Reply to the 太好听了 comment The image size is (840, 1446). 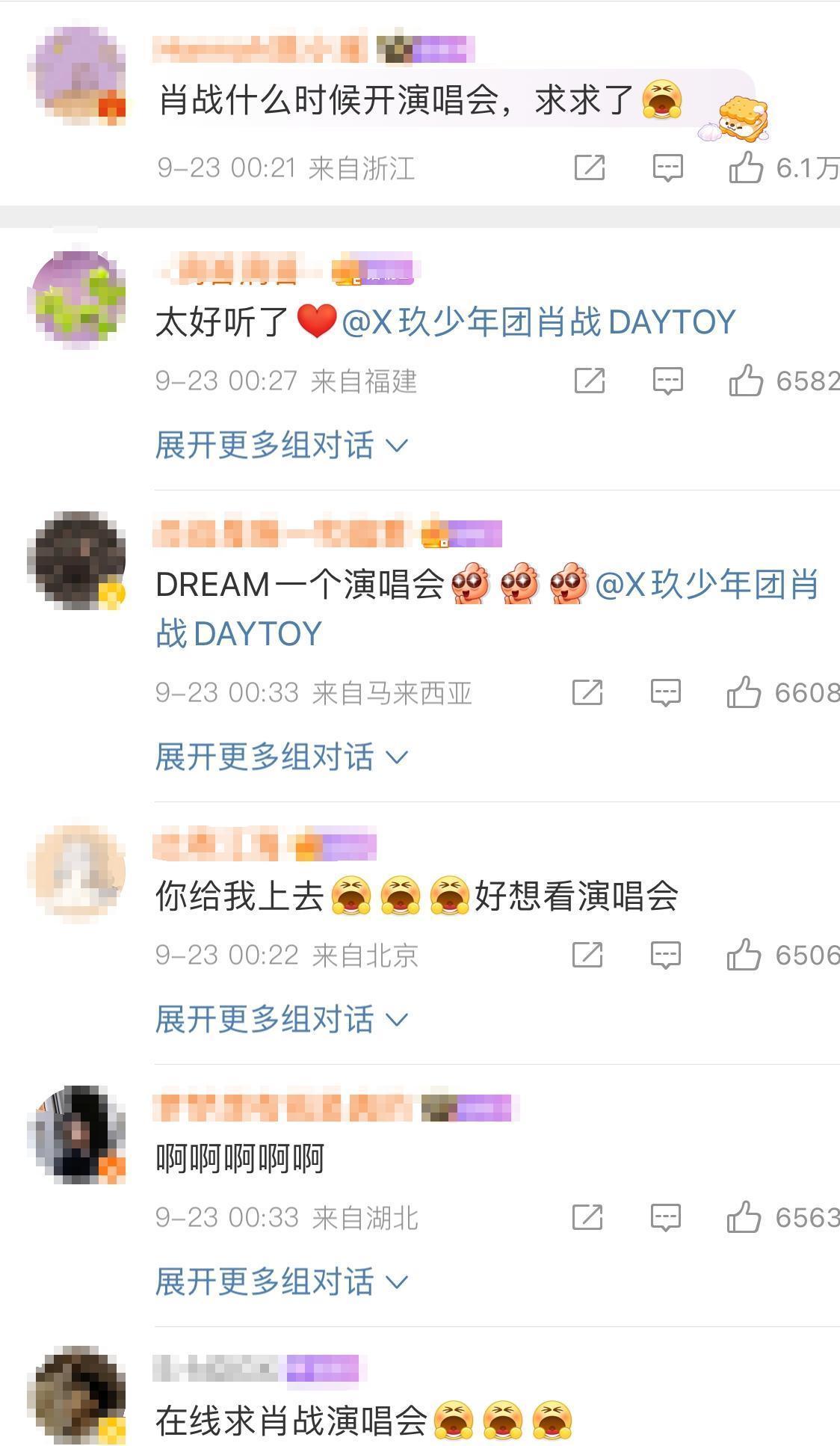pyautogui.click(x=667, y=381)
